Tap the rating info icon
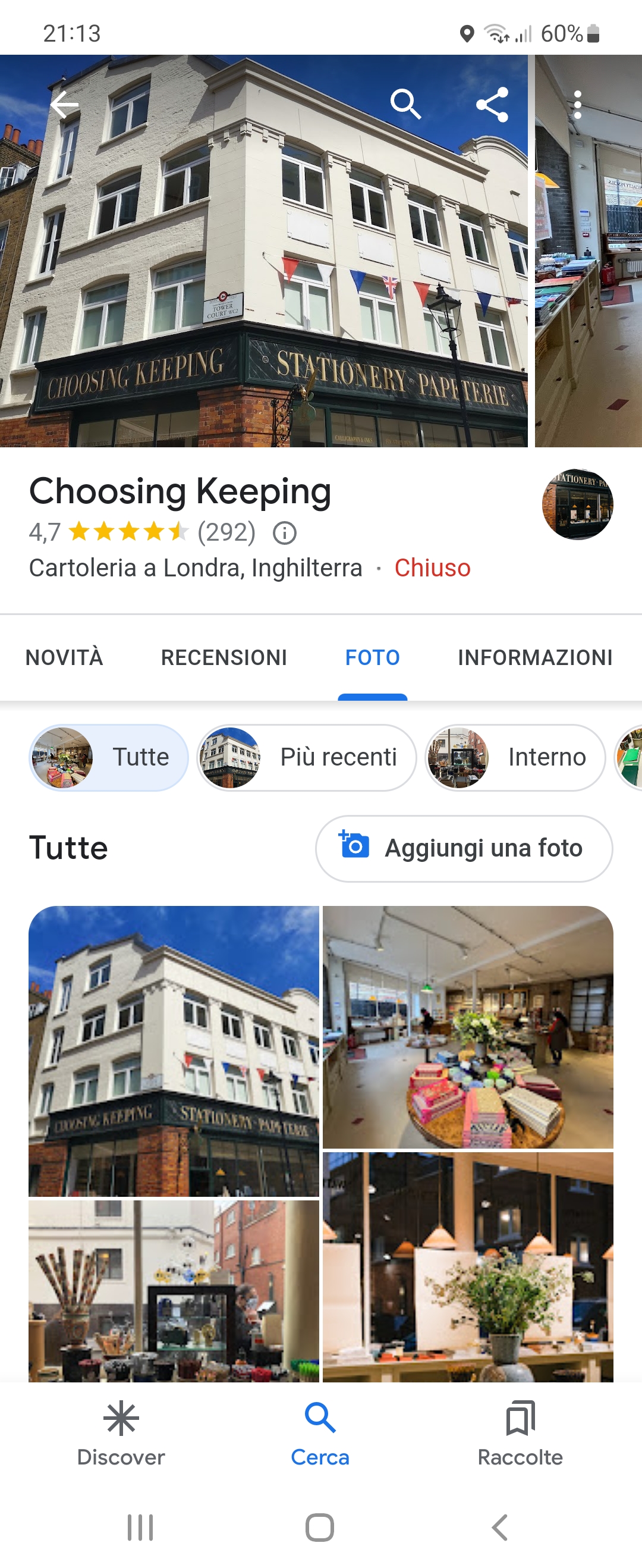The width and height of the screenshot is (642, 1568). pos(284,533)
